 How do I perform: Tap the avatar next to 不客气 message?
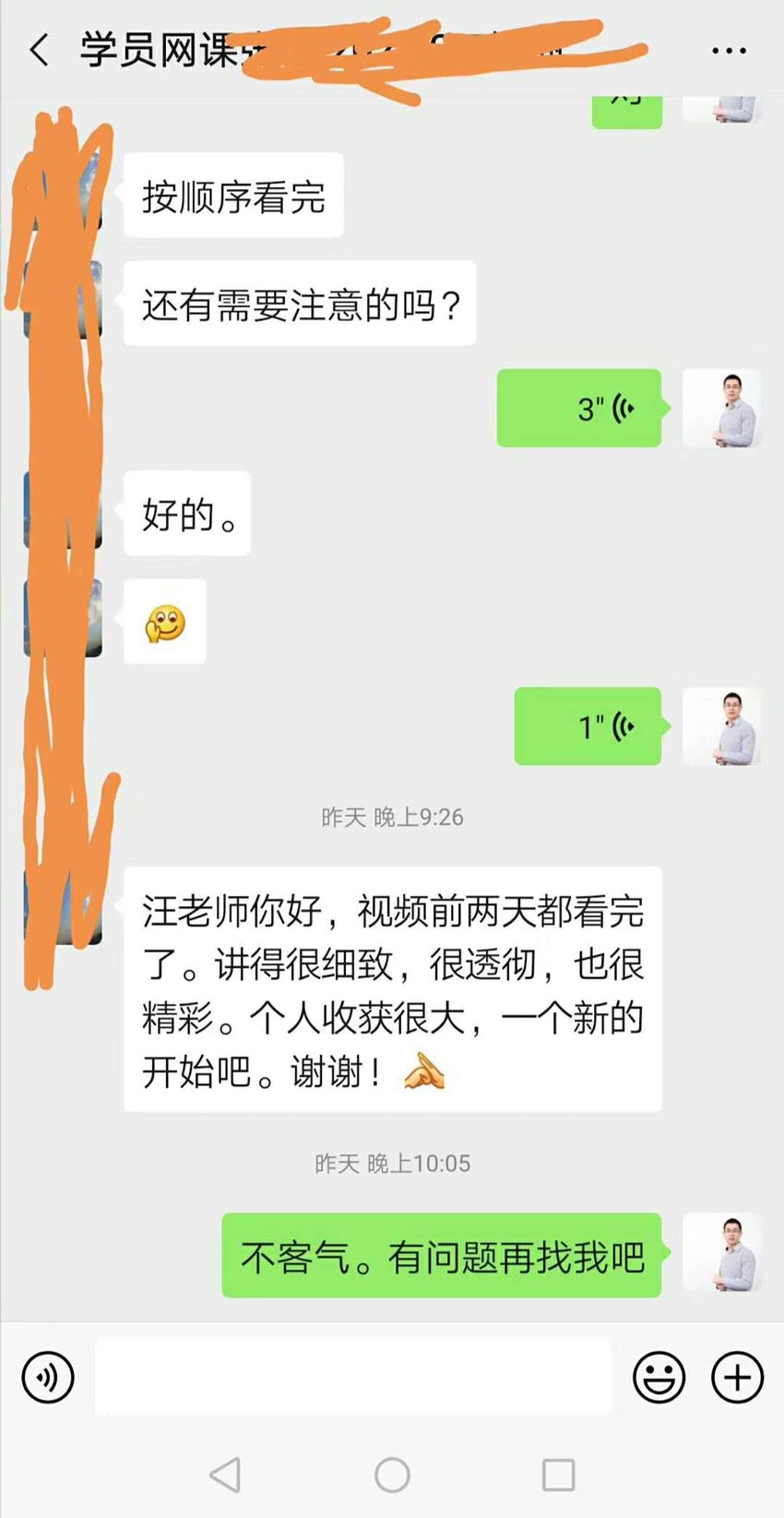tap(721, 1252)
